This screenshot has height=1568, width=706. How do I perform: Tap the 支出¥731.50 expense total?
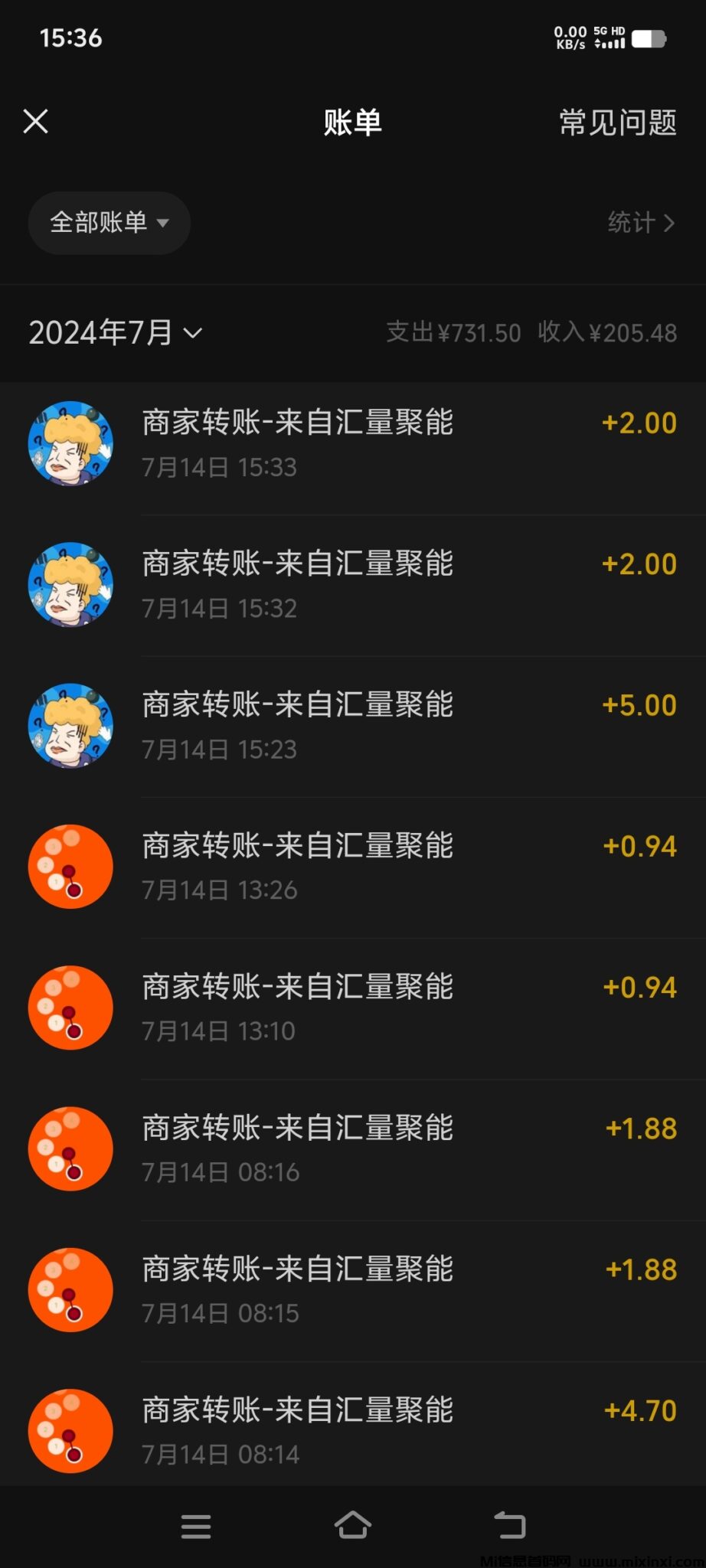tap(453, 332)
